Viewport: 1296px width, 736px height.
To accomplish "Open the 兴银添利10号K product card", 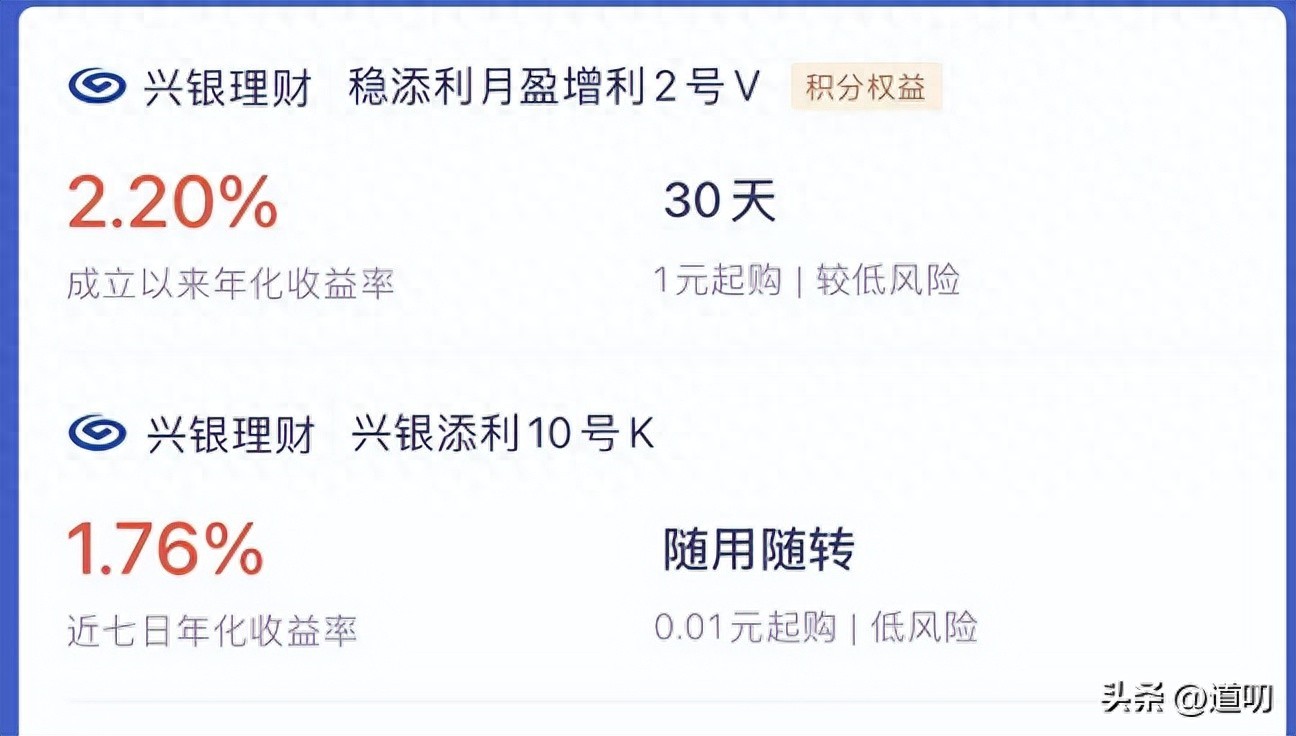I will (x=502, y=435).
